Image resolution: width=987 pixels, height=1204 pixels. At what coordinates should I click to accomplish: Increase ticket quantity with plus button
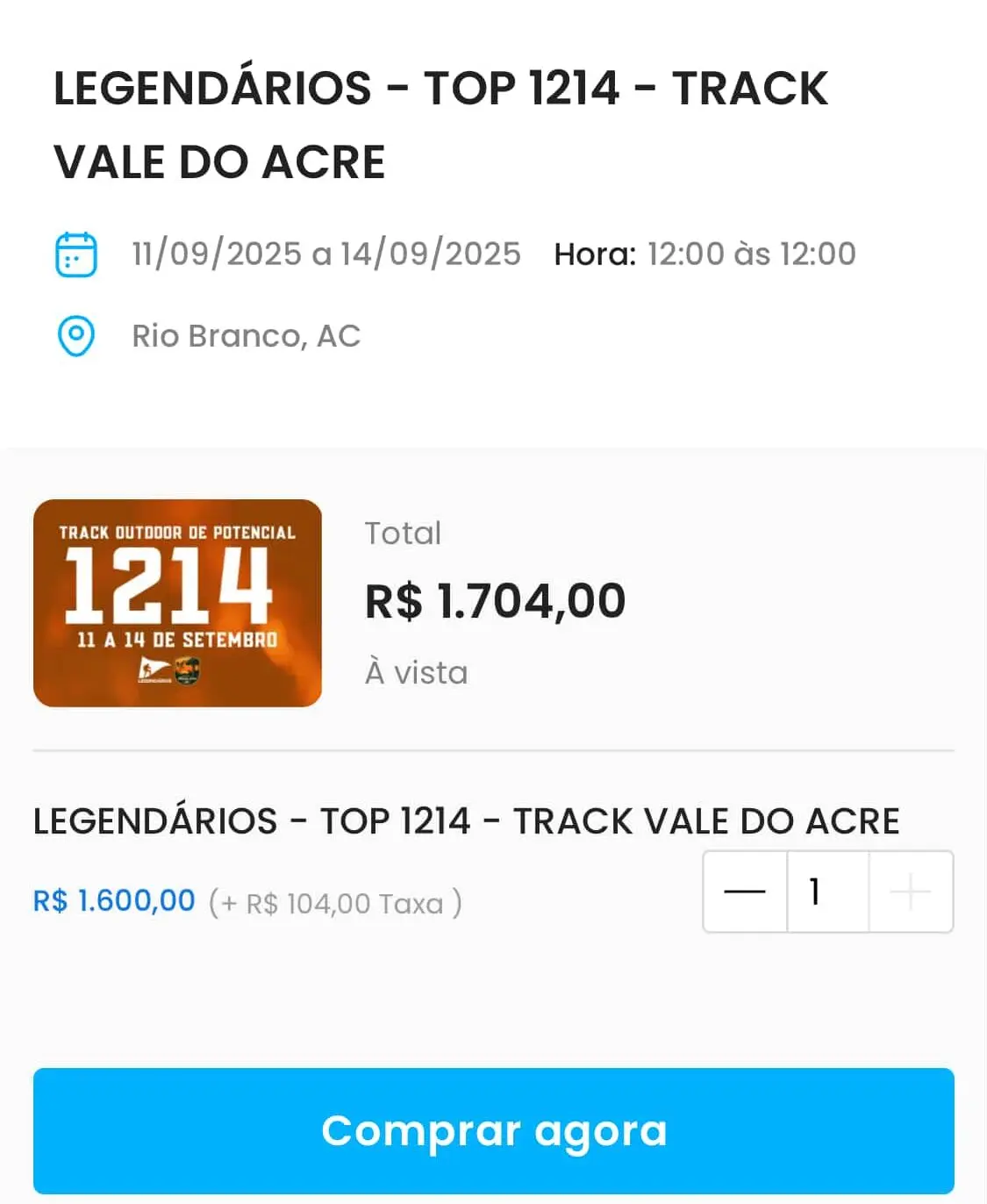pyautogui.click(x=911, y=892)
